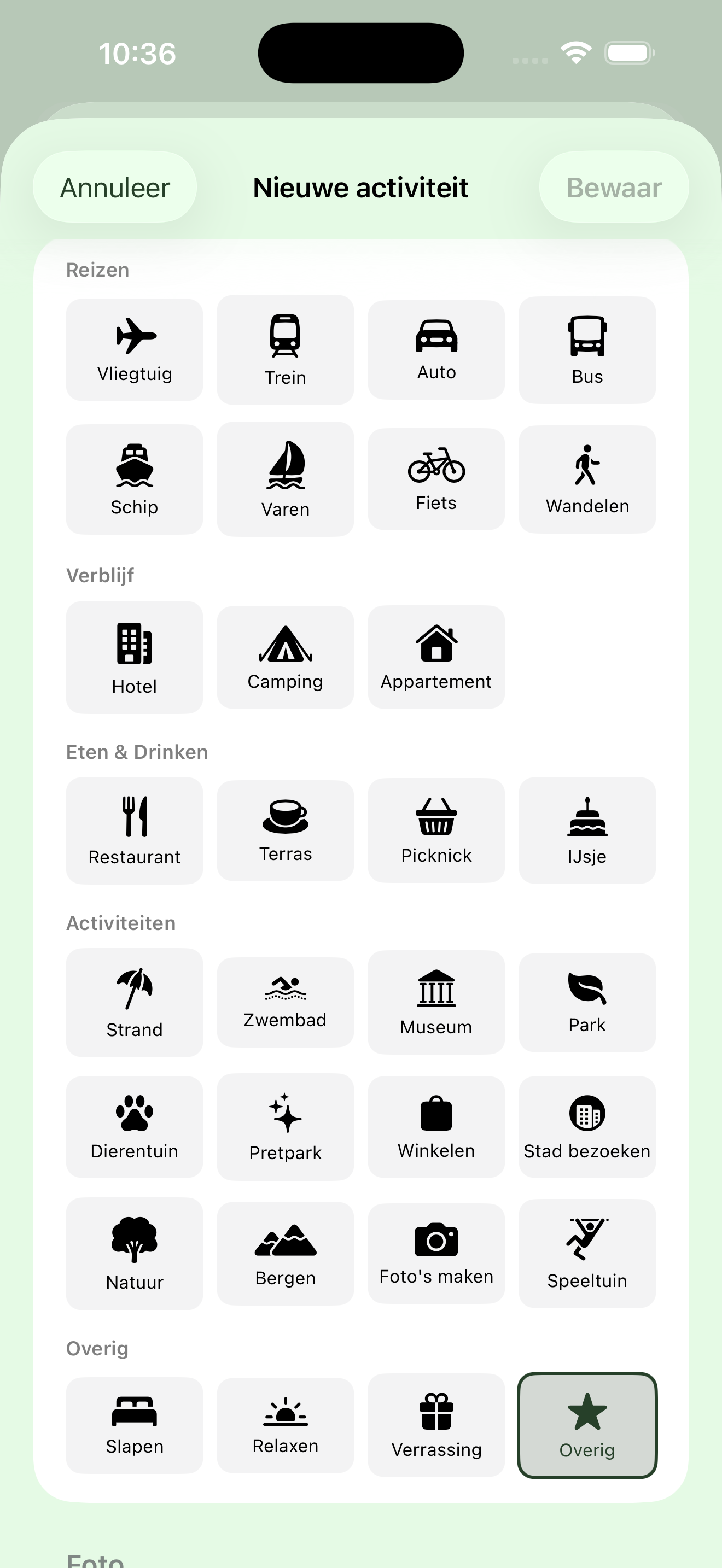Screen dimensions: 722x1568
Task: Select the Strand beach umbrella icon
Action: [134, 1002]
